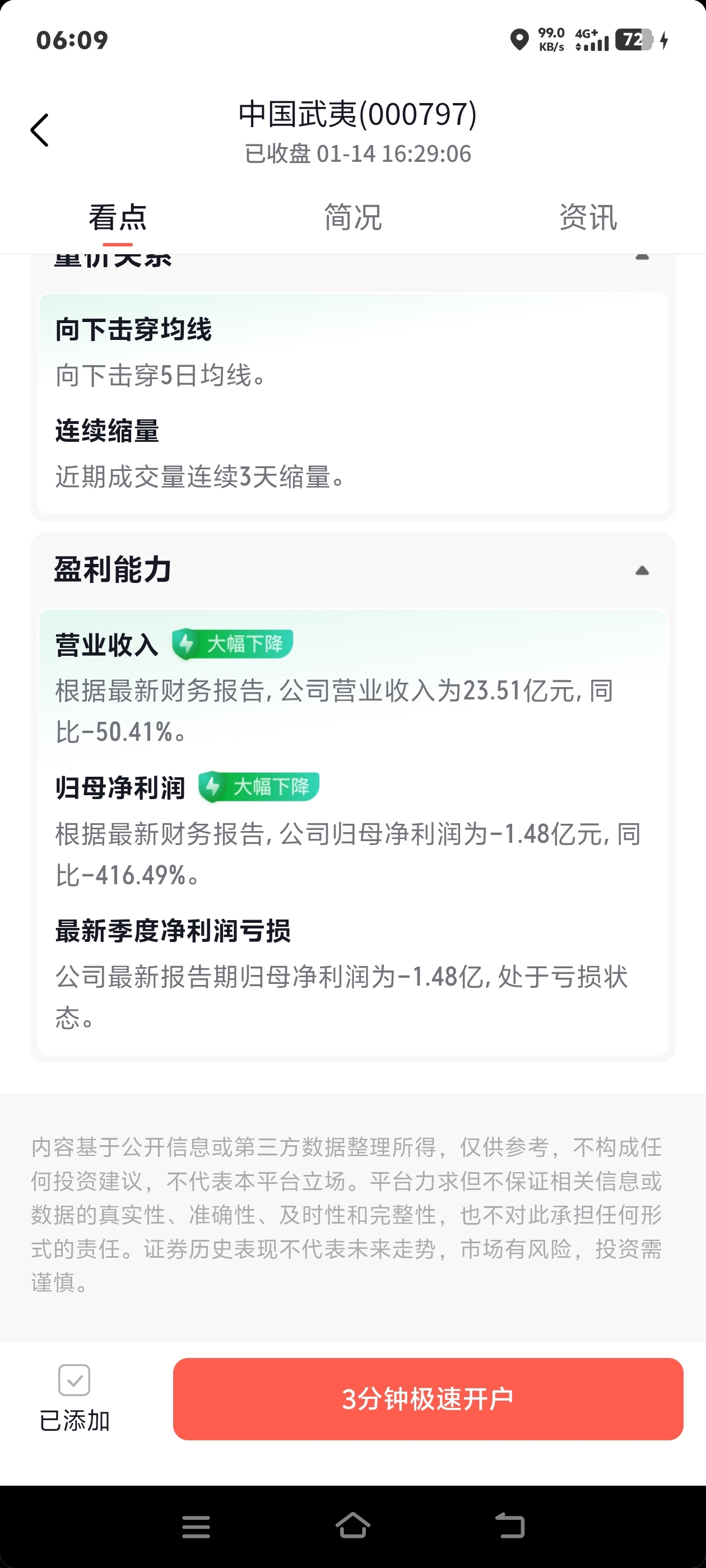Tap the lightning badge next to 归母净利润

tap(215, 786)
